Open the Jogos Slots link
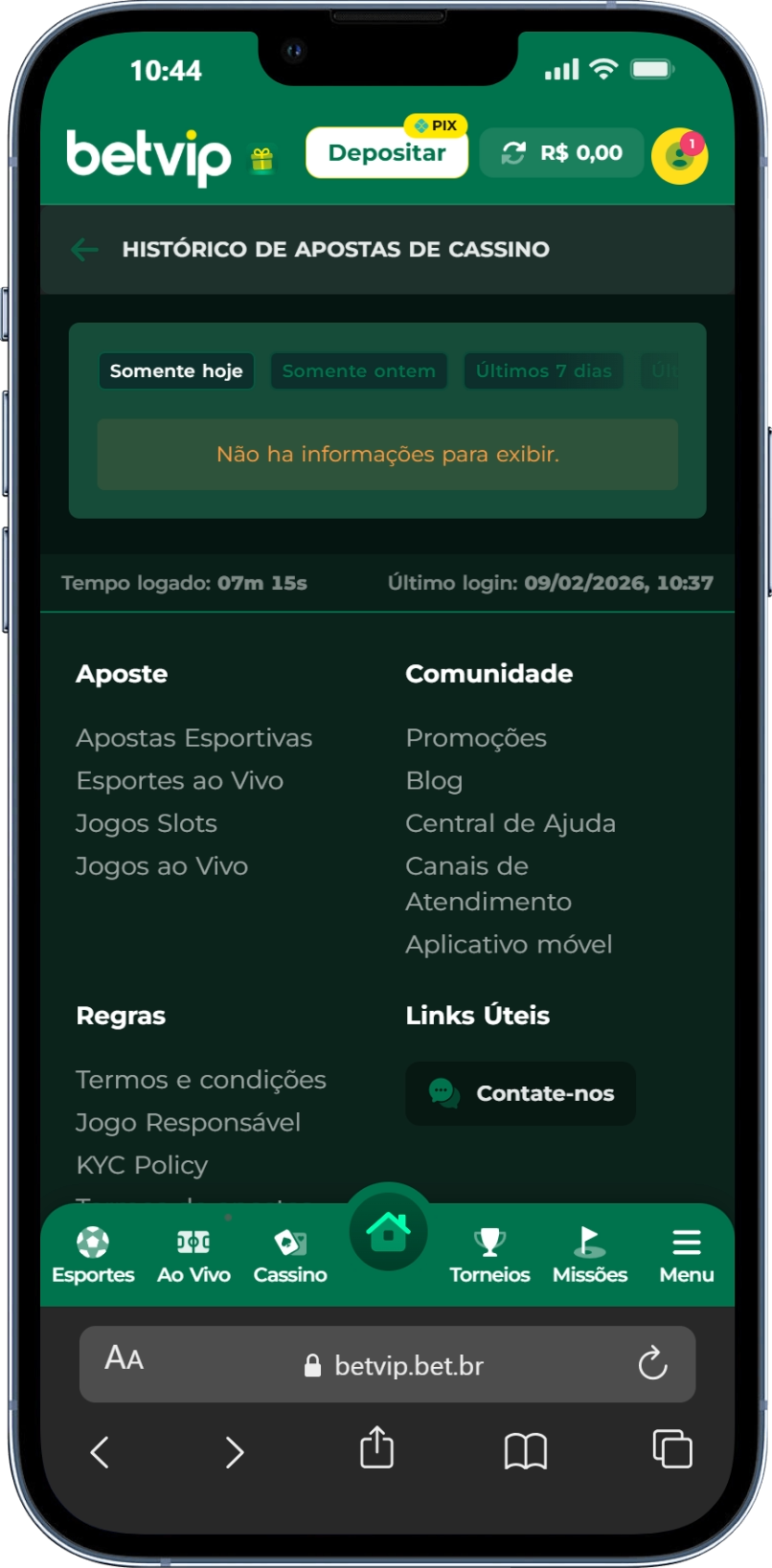The width and height of the screenshot is (772, 1568). [x=147, y=823]
